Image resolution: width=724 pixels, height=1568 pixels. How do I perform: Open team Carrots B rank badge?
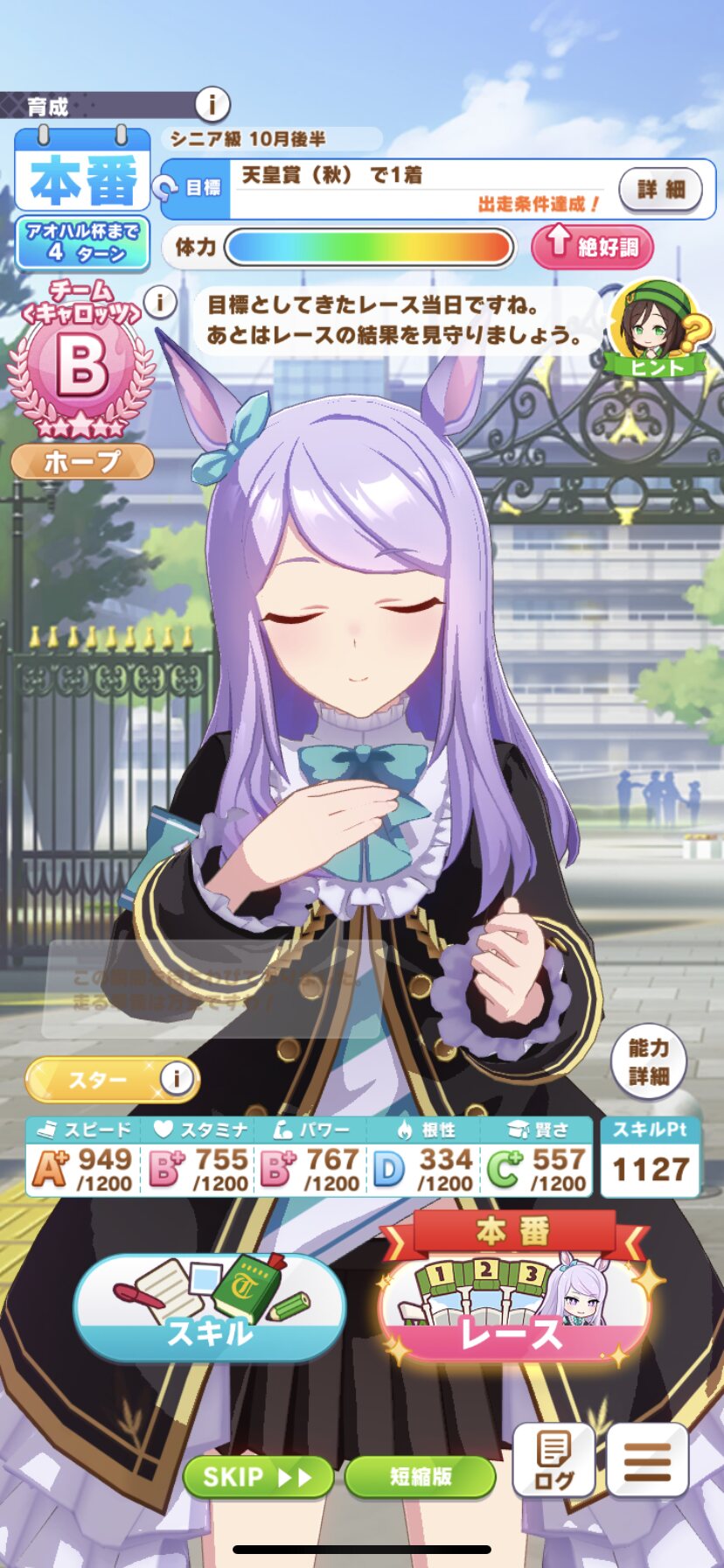pos(81,360)
